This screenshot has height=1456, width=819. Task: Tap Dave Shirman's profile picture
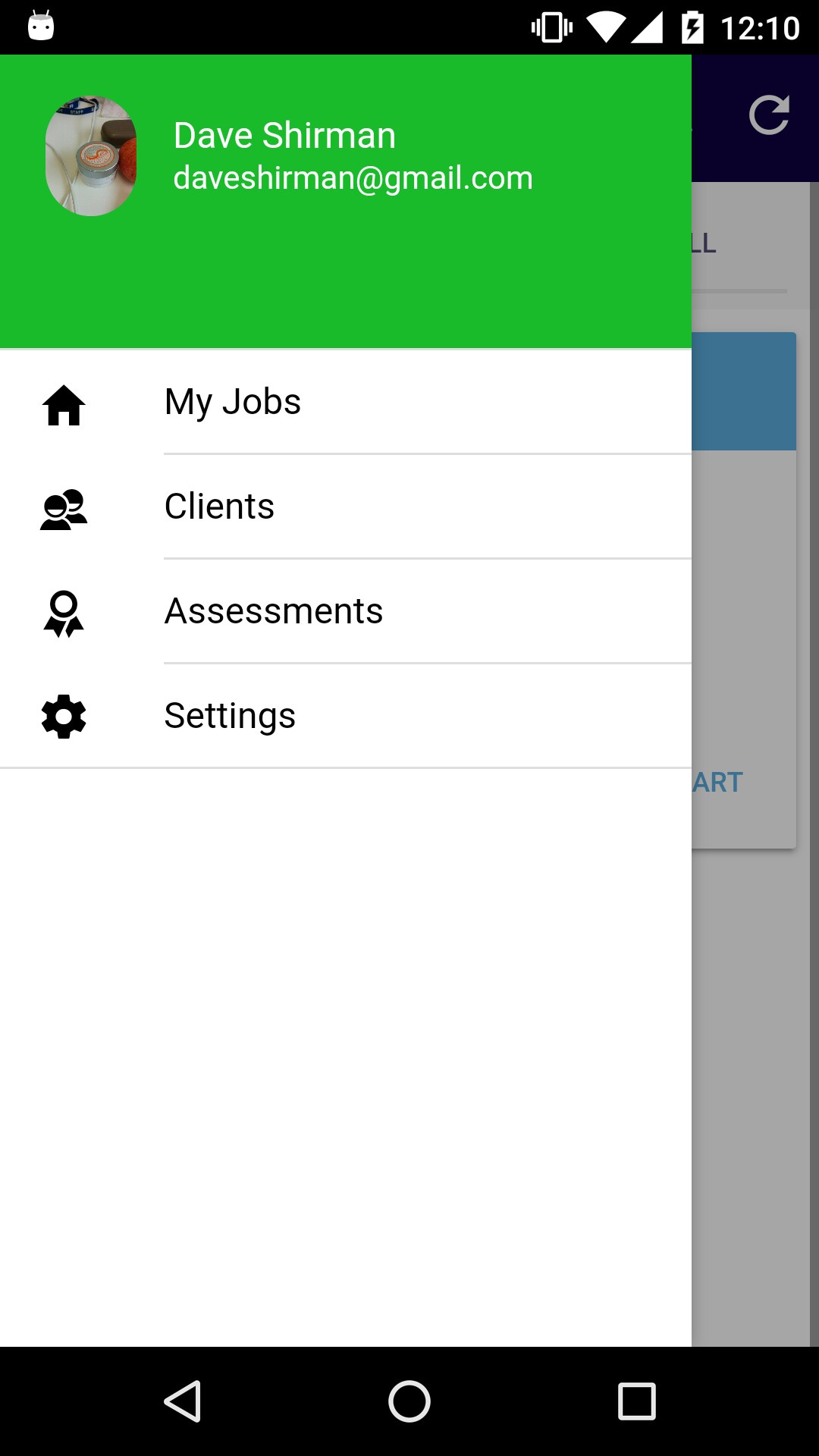pos(91,155)
